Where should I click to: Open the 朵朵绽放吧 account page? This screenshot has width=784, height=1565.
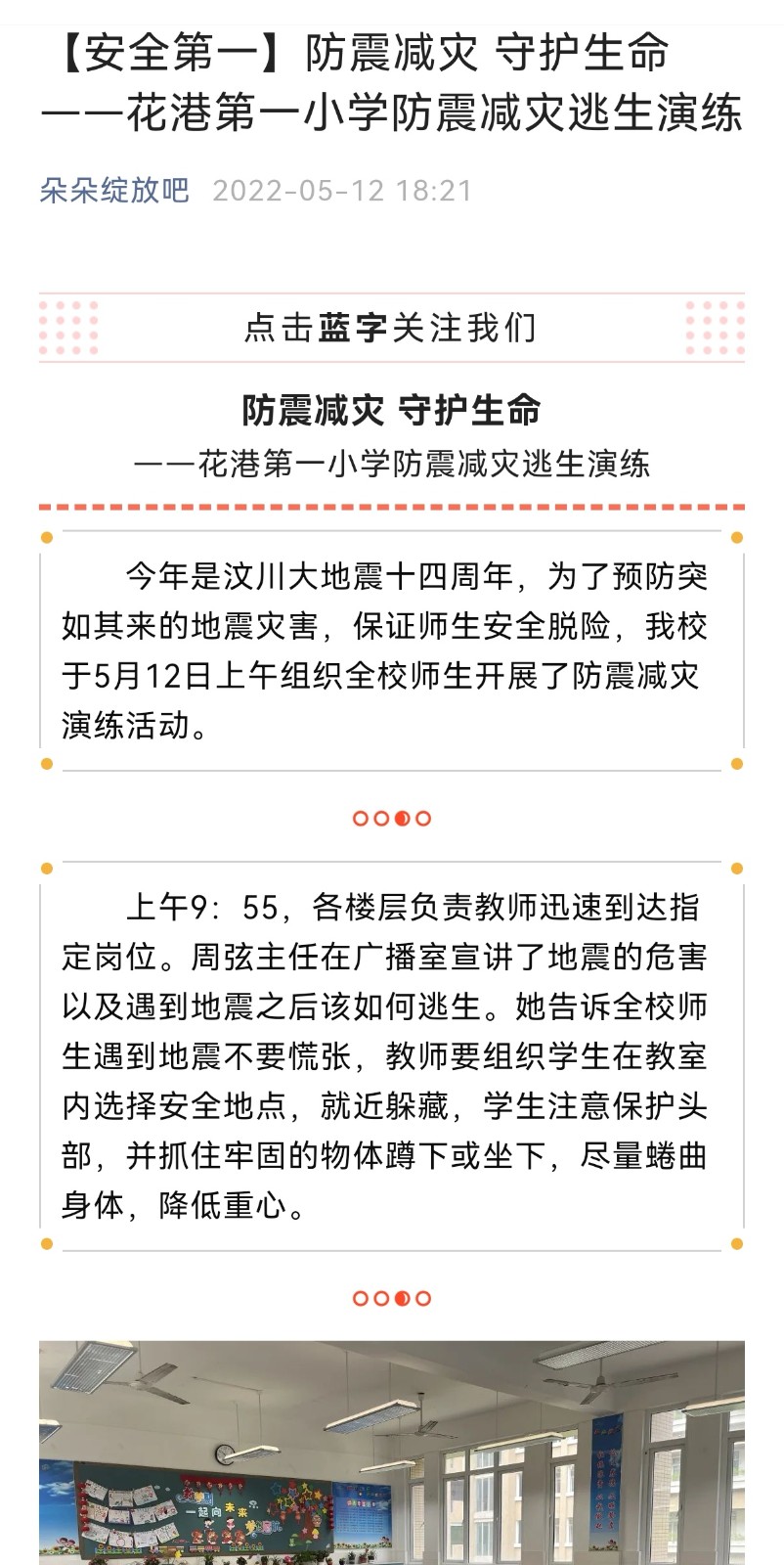[114, 190]
